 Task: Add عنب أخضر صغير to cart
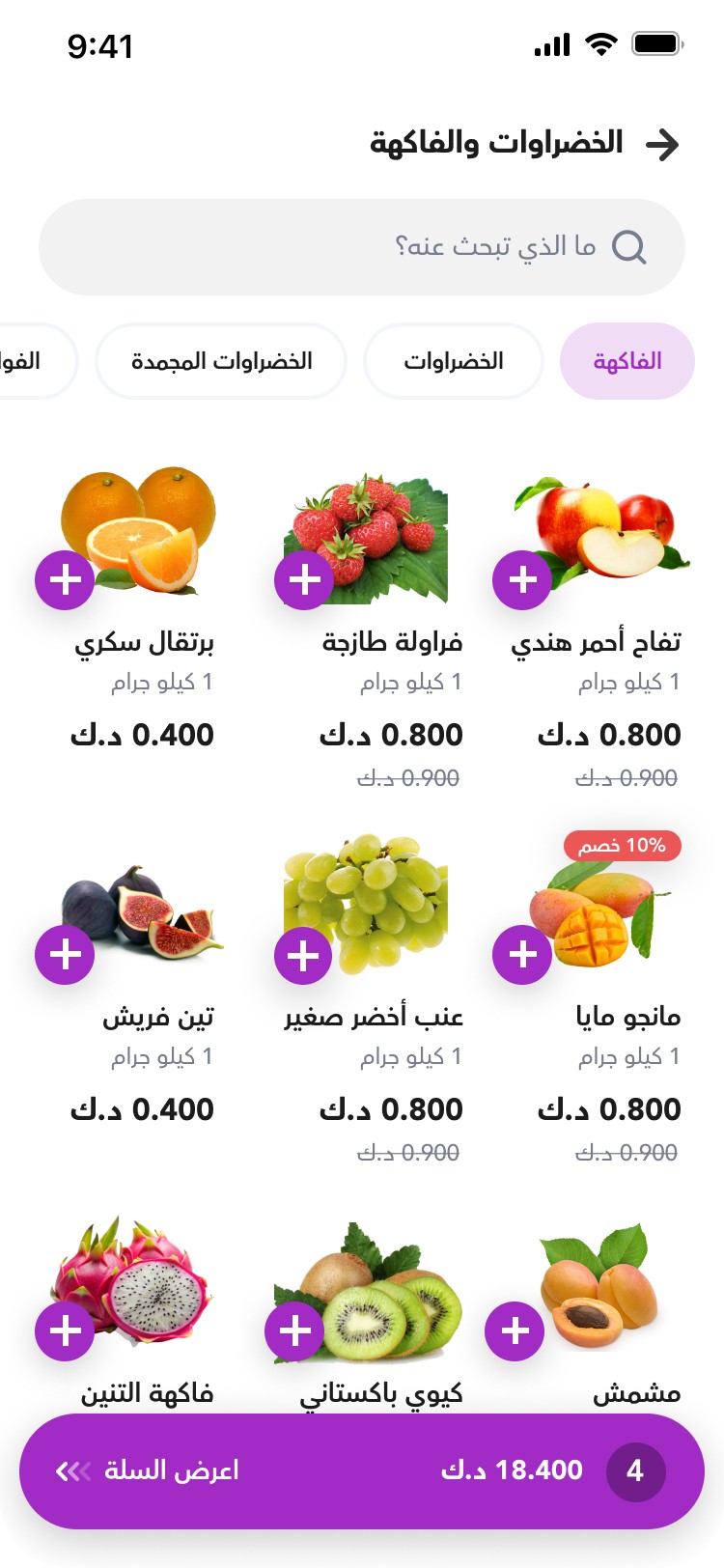coord(304,955)
